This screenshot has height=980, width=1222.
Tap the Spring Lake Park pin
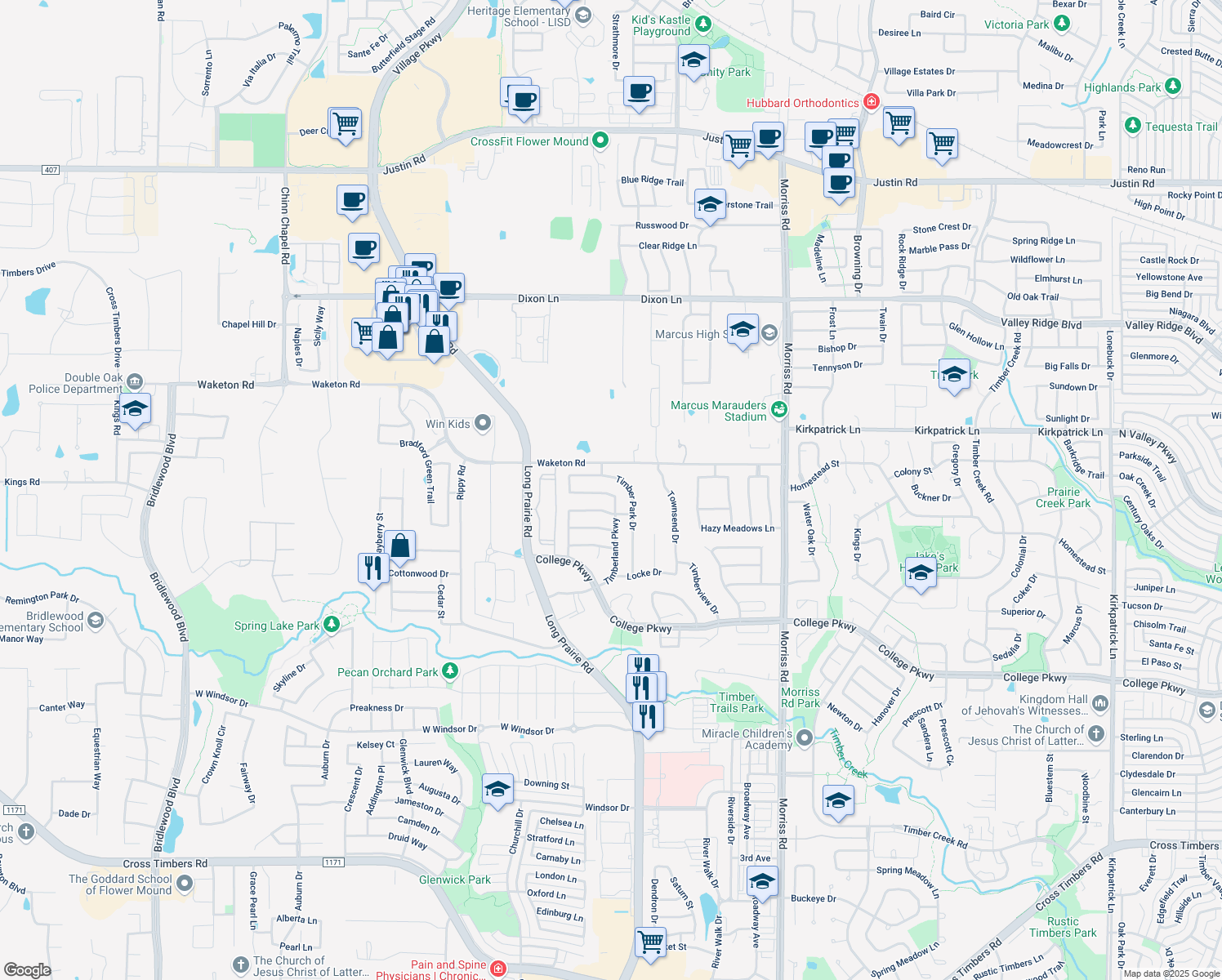(331, 625)
